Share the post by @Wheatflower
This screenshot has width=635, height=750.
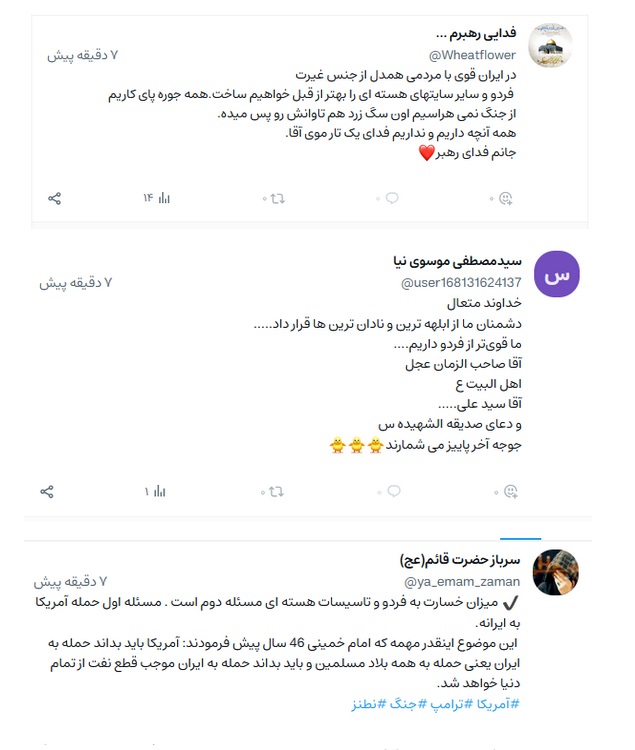pos(54,198)
